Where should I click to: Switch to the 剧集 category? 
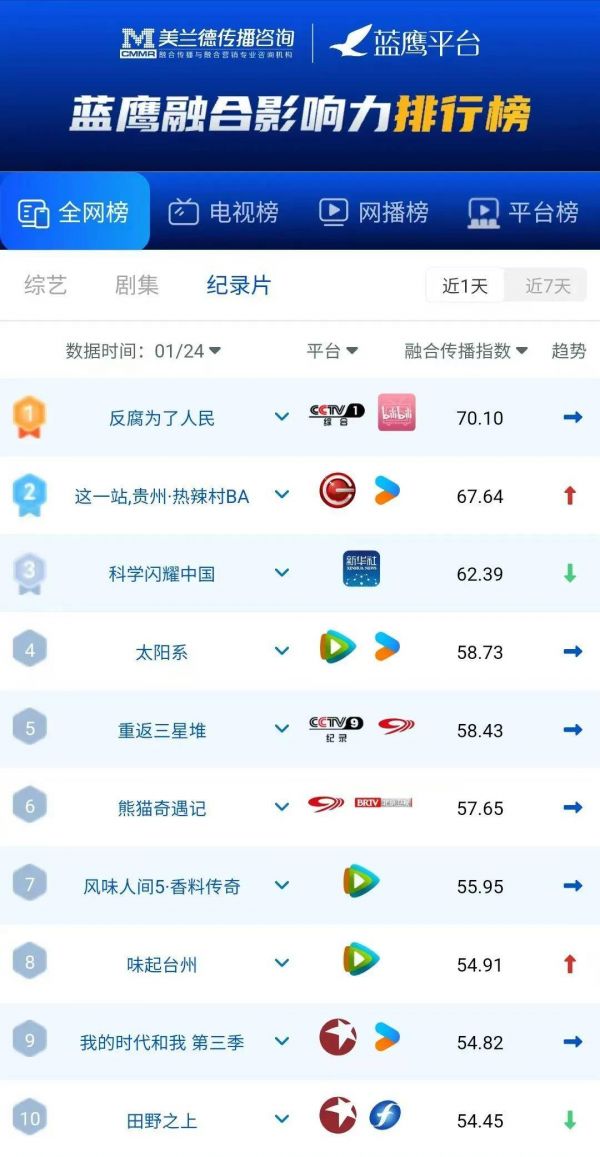[x=137, y=285]
